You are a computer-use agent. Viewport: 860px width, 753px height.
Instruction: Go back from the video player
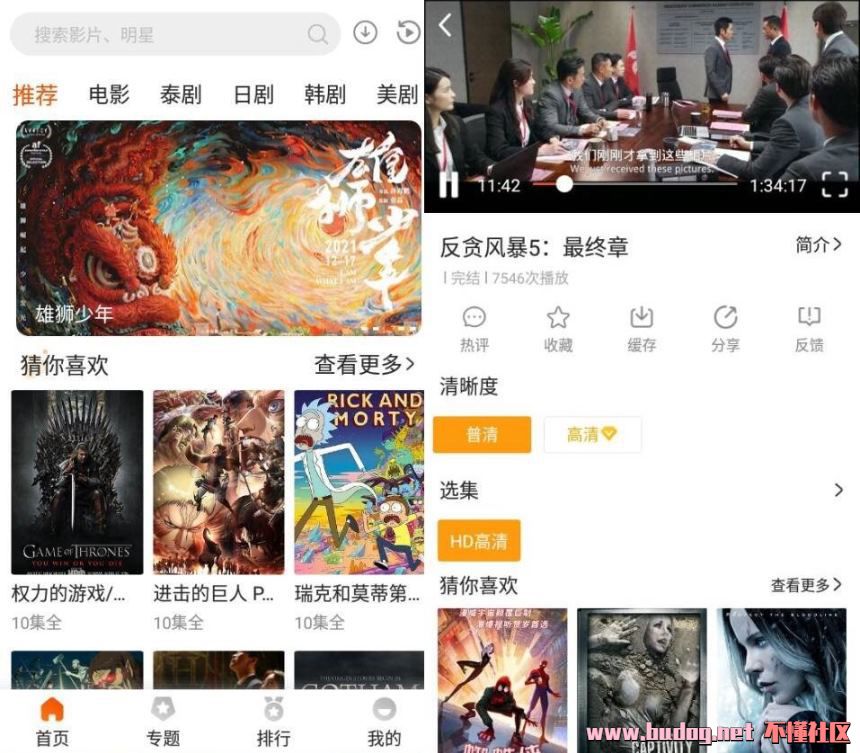[445, 25]
